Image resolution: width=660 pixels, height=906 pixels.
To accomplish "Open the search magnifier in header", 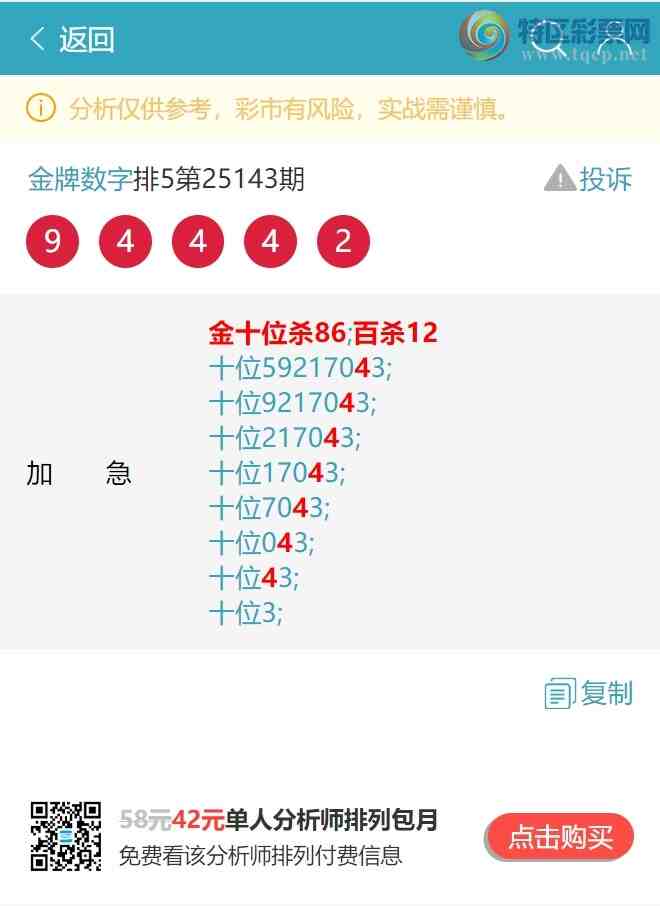I will coord(548,41).
